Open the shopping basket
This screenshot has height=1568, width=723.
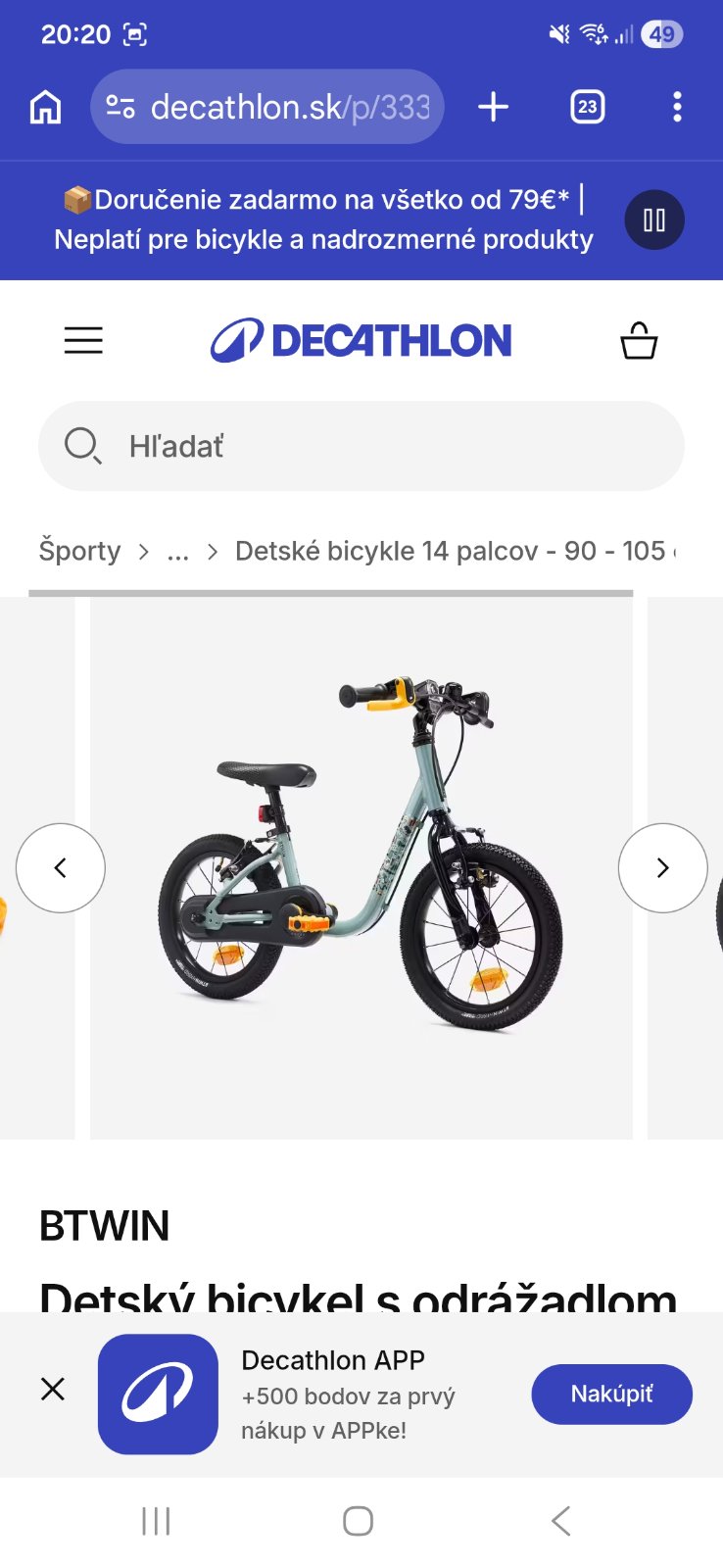click(639, 341)
